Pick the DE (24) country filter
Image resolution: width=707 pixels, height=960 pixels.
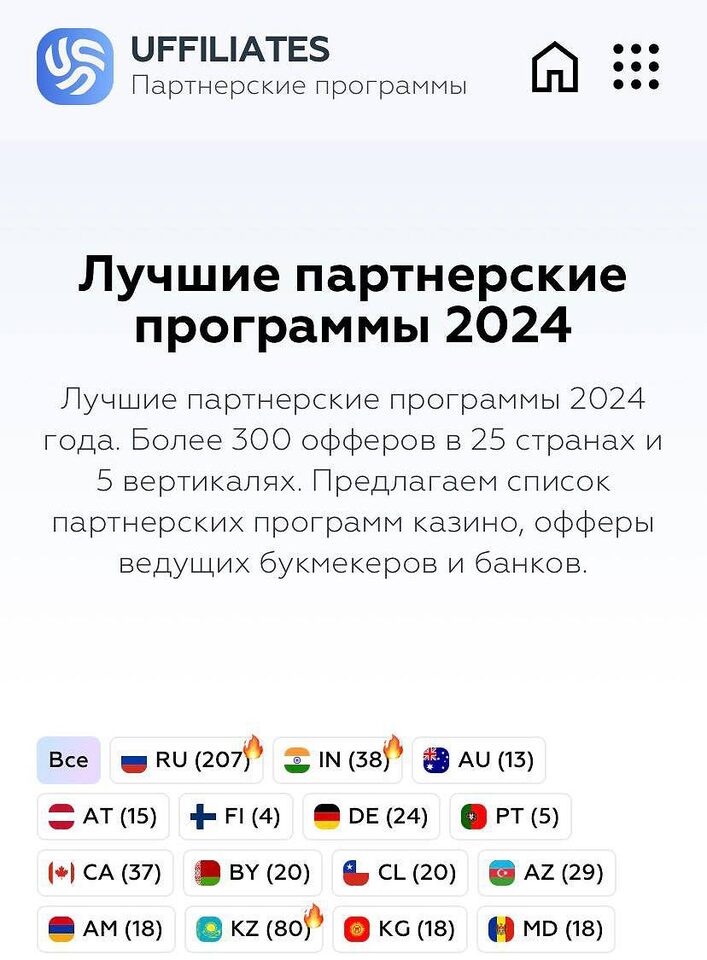371,817
